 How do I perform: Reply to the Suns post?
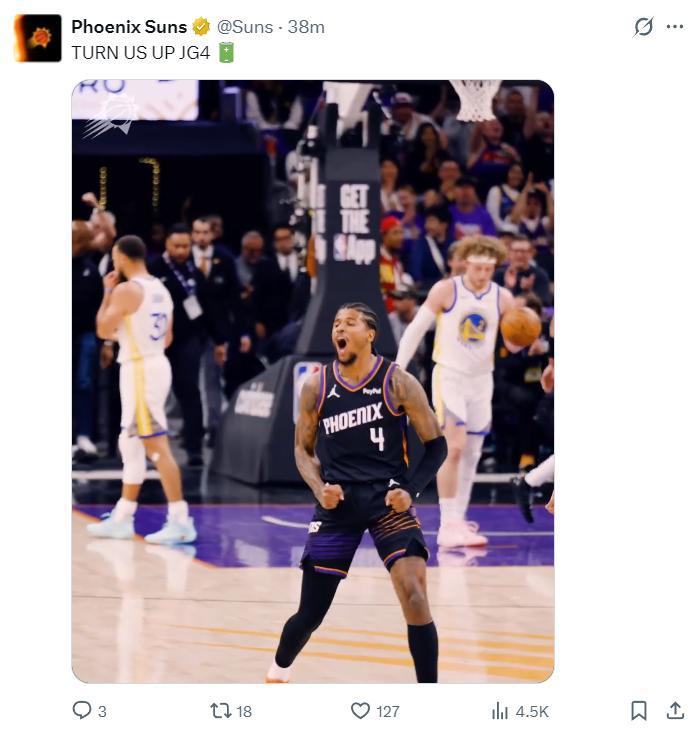82,710
